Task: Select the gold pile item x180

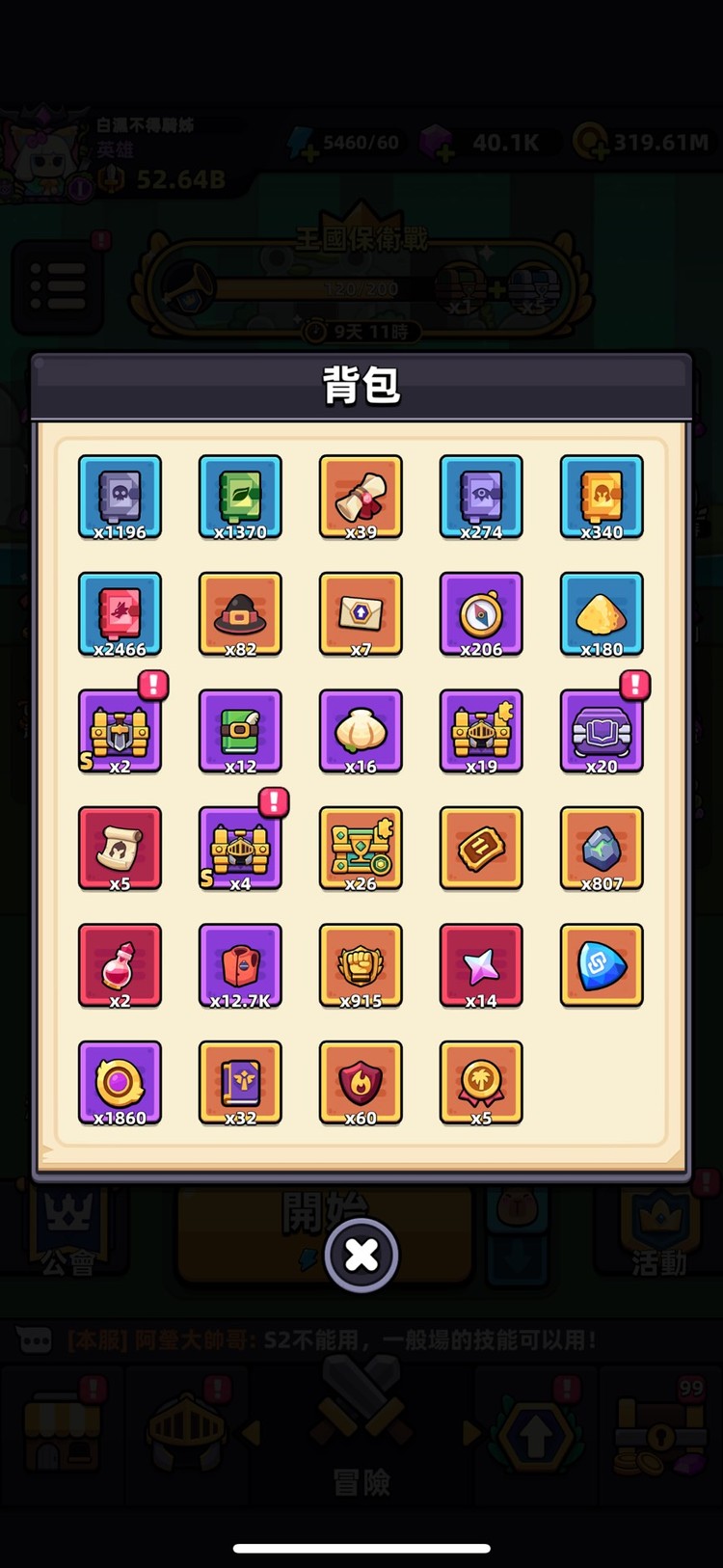Action: tap(602, 614)
